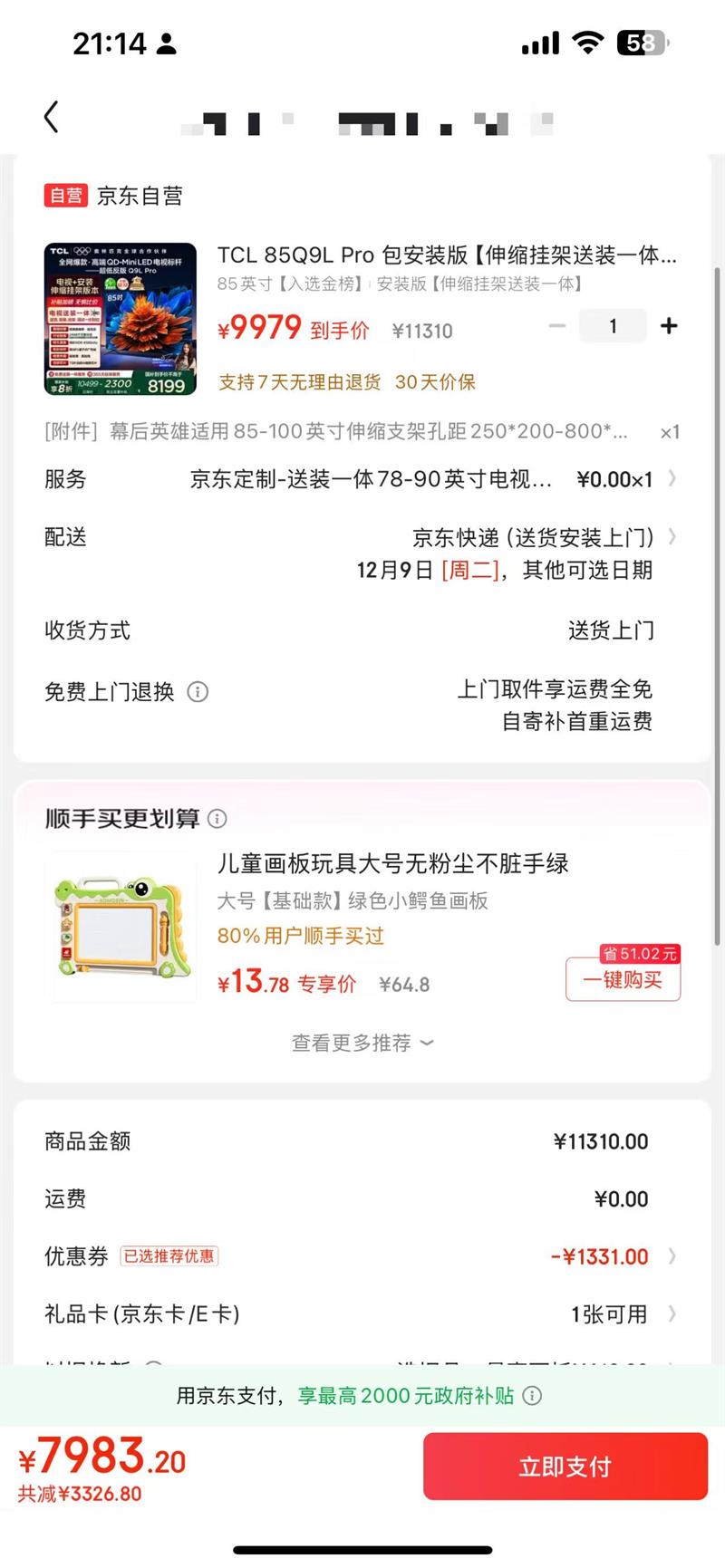The image size is (725, 1568).
Task: Tap the info icon beside 免费上门退换
Action: pos(198,692)
